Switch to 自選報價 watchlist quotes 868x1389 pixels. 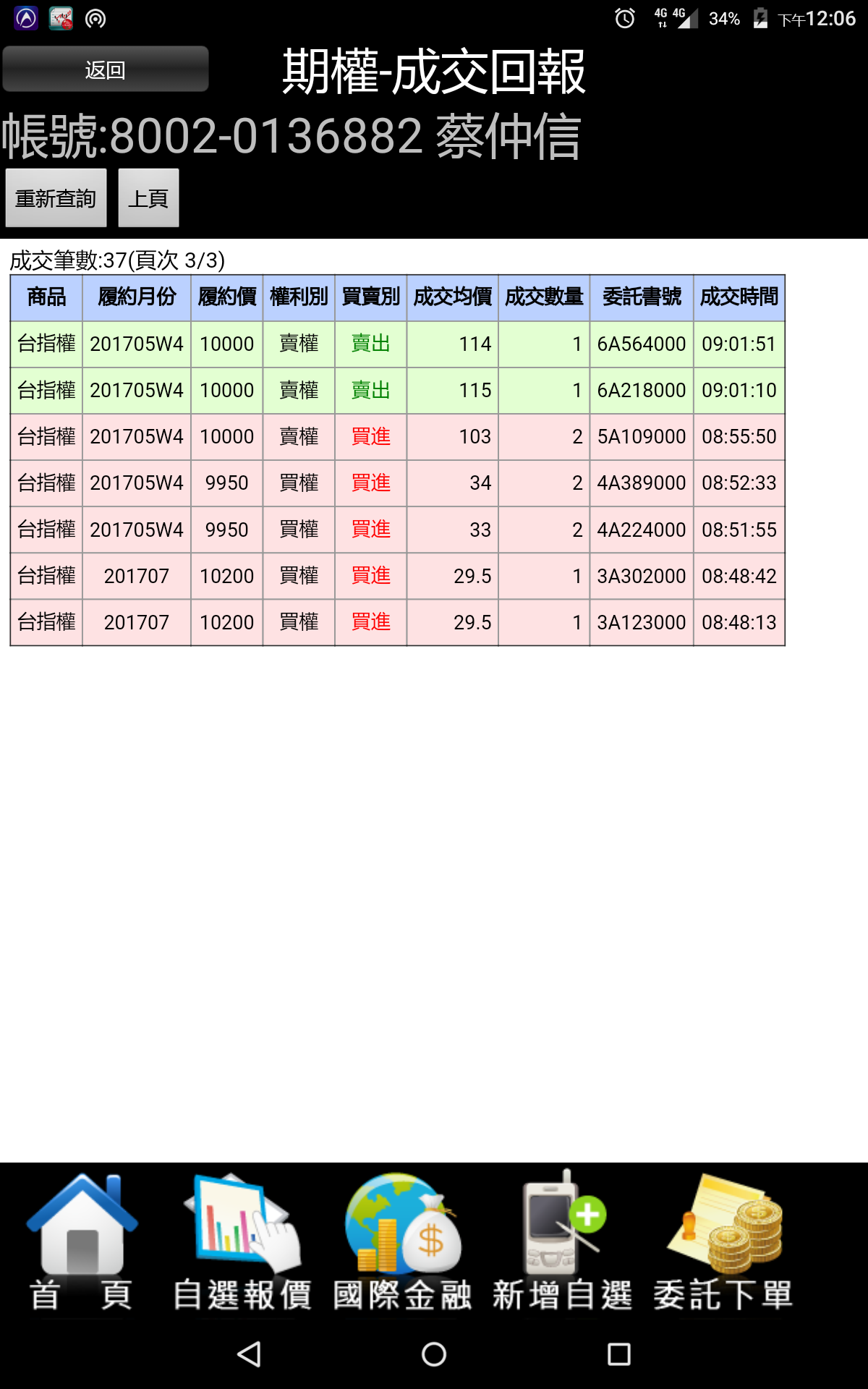coord(242,1242)
